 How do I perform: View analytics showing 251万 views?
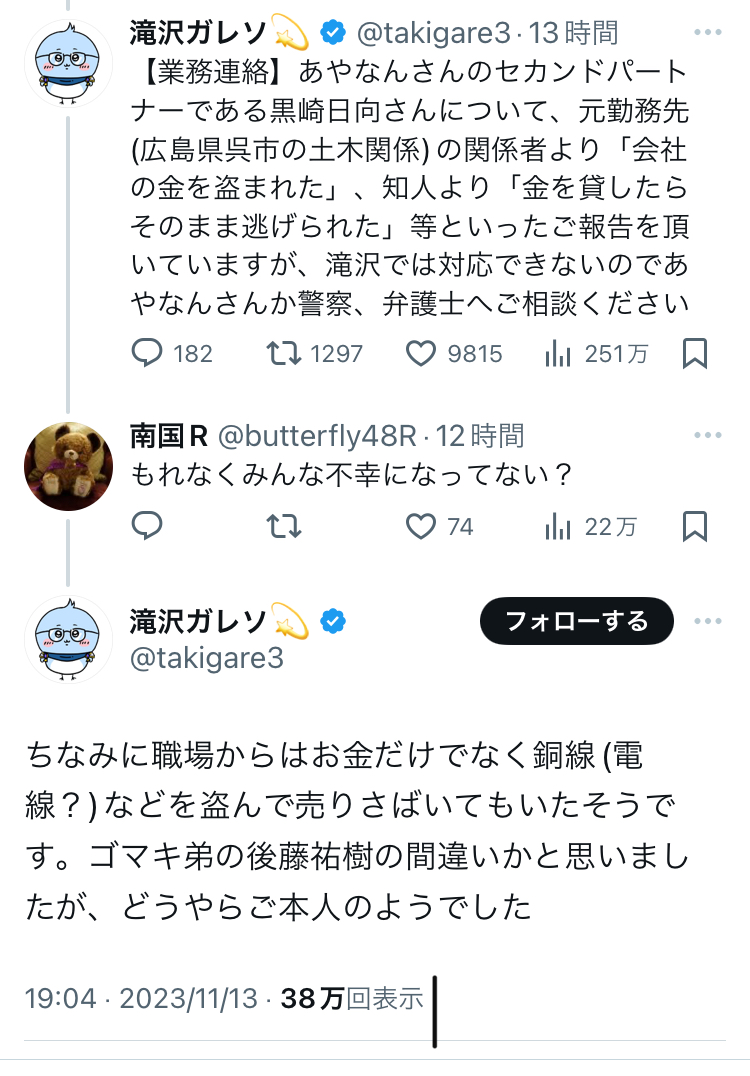(556, 353)
